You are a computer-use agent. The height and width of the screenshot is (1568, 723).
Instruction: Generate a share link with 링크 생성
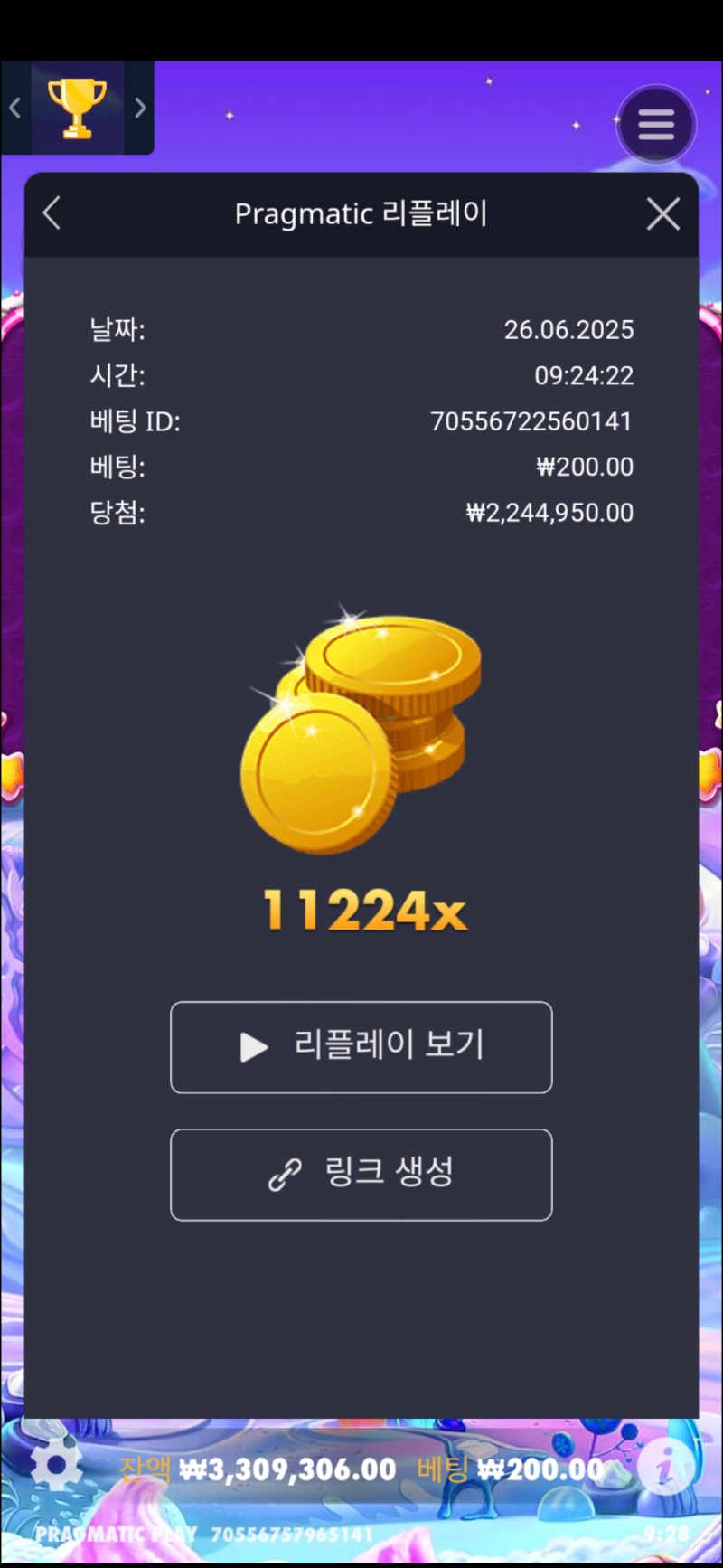pos(361,1175)
